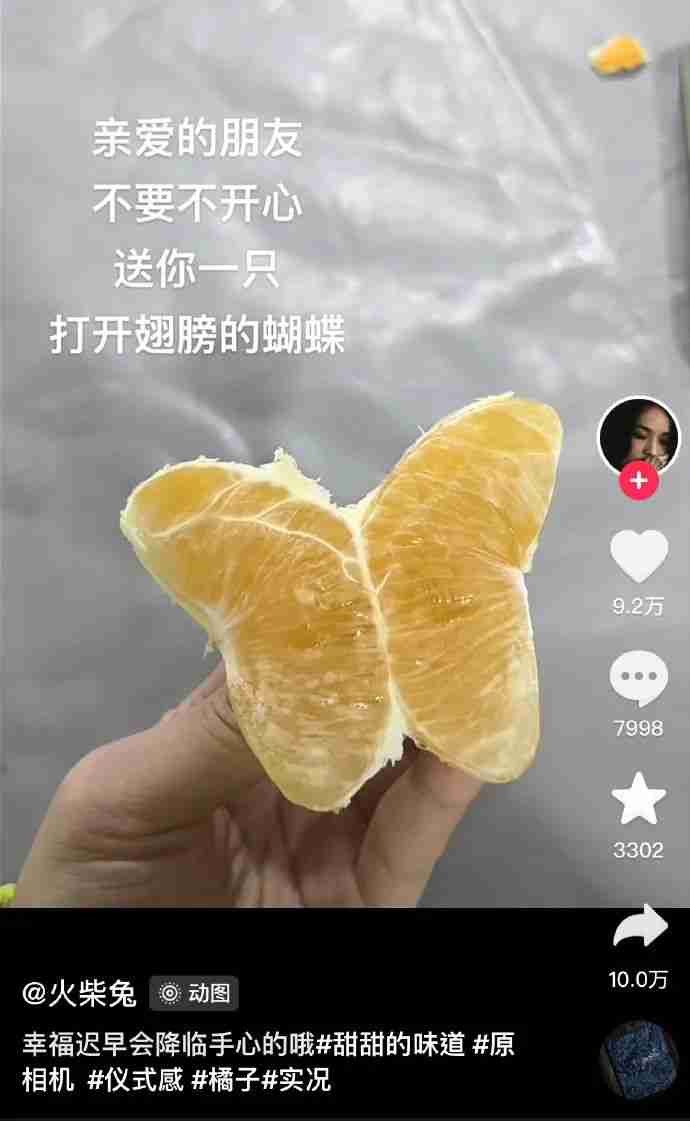Open the #实况 hashtag
The width and height of the screenshot is (690, 1121).
[296, 1080]
